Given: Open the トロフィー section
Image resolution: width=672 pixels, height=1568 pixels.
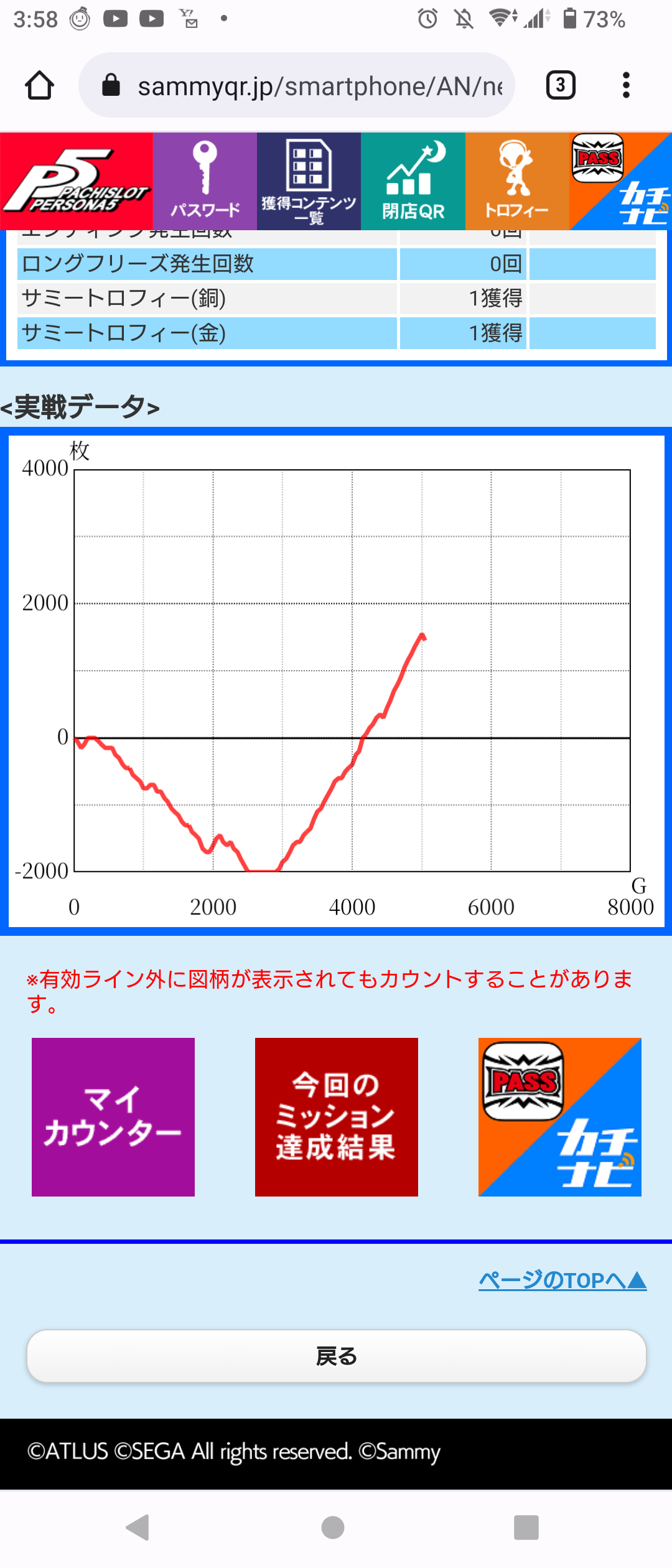Looking at the screenshot, I should click(517, 181).
